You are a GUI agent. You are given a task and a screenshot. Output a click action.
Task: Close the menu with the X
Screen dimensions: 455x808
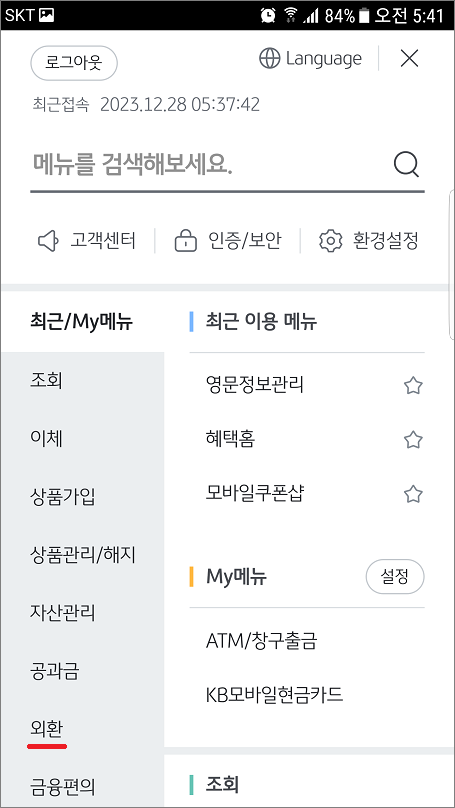coord(409,59)
